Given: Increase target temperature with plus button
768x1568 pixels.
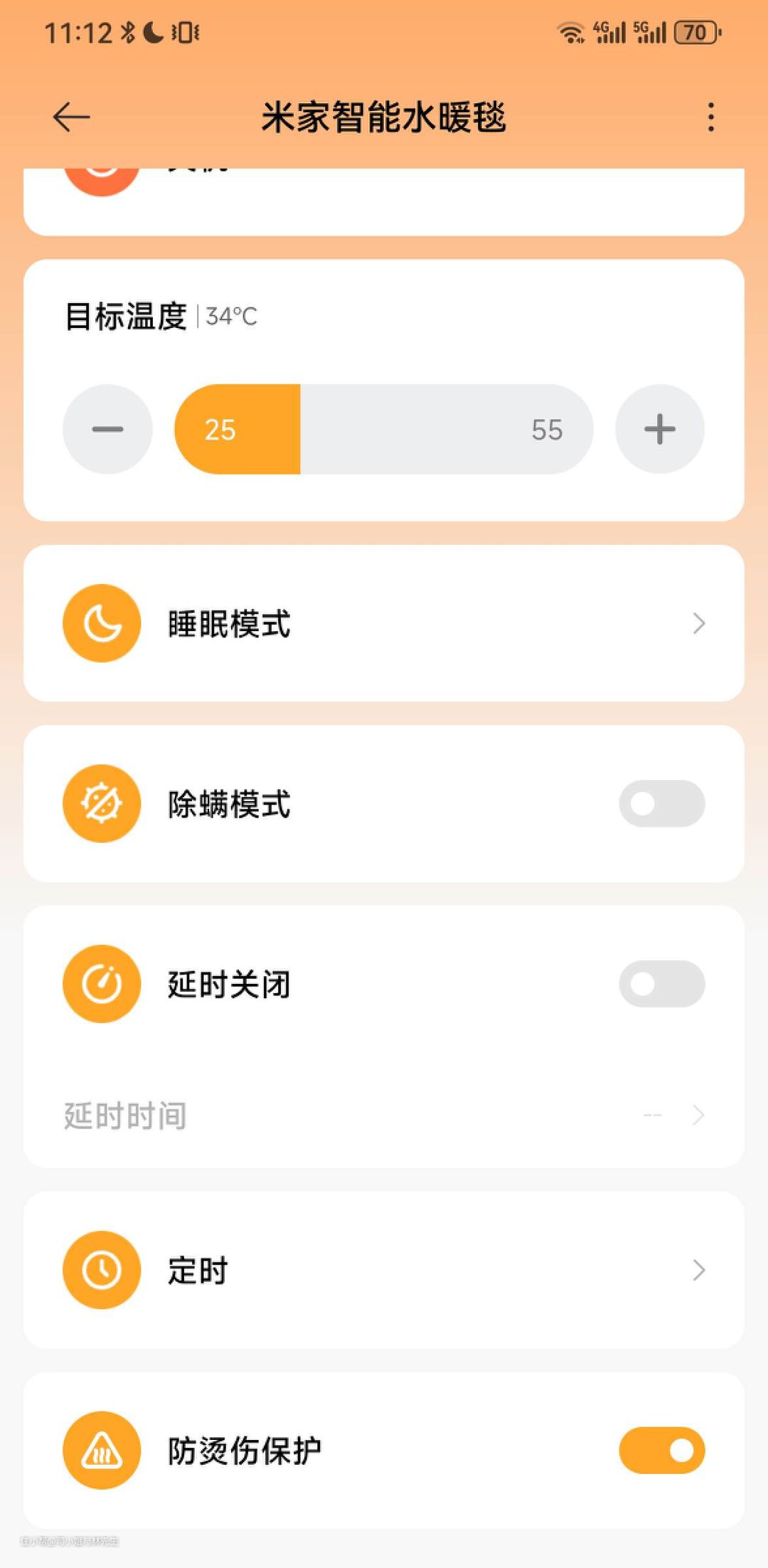Looking at the screenshot, I should pos(660,429).
